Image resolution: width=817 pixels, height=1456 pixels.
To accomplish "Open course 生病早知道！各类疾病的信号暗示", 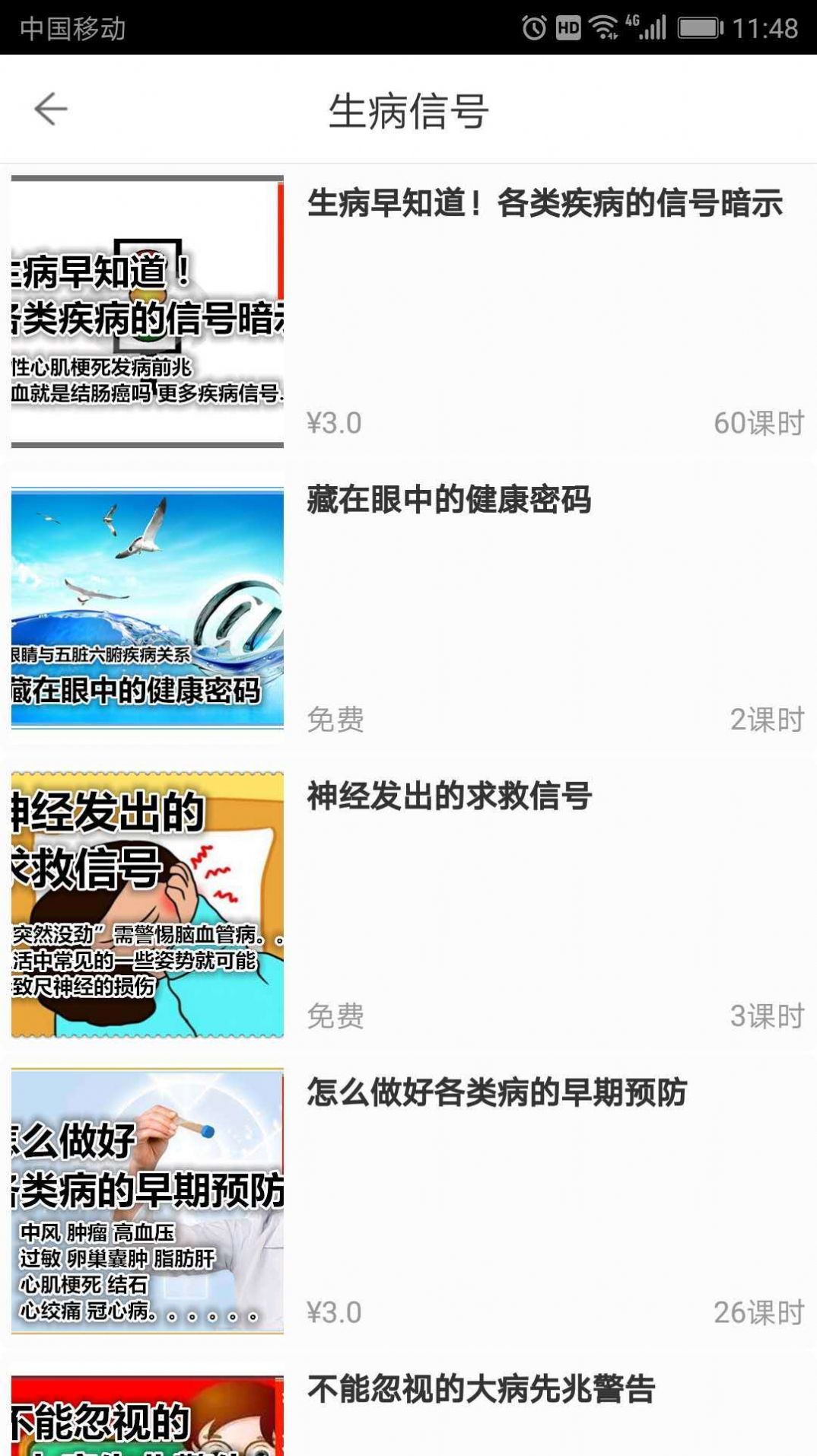I will tap(544, 204).
